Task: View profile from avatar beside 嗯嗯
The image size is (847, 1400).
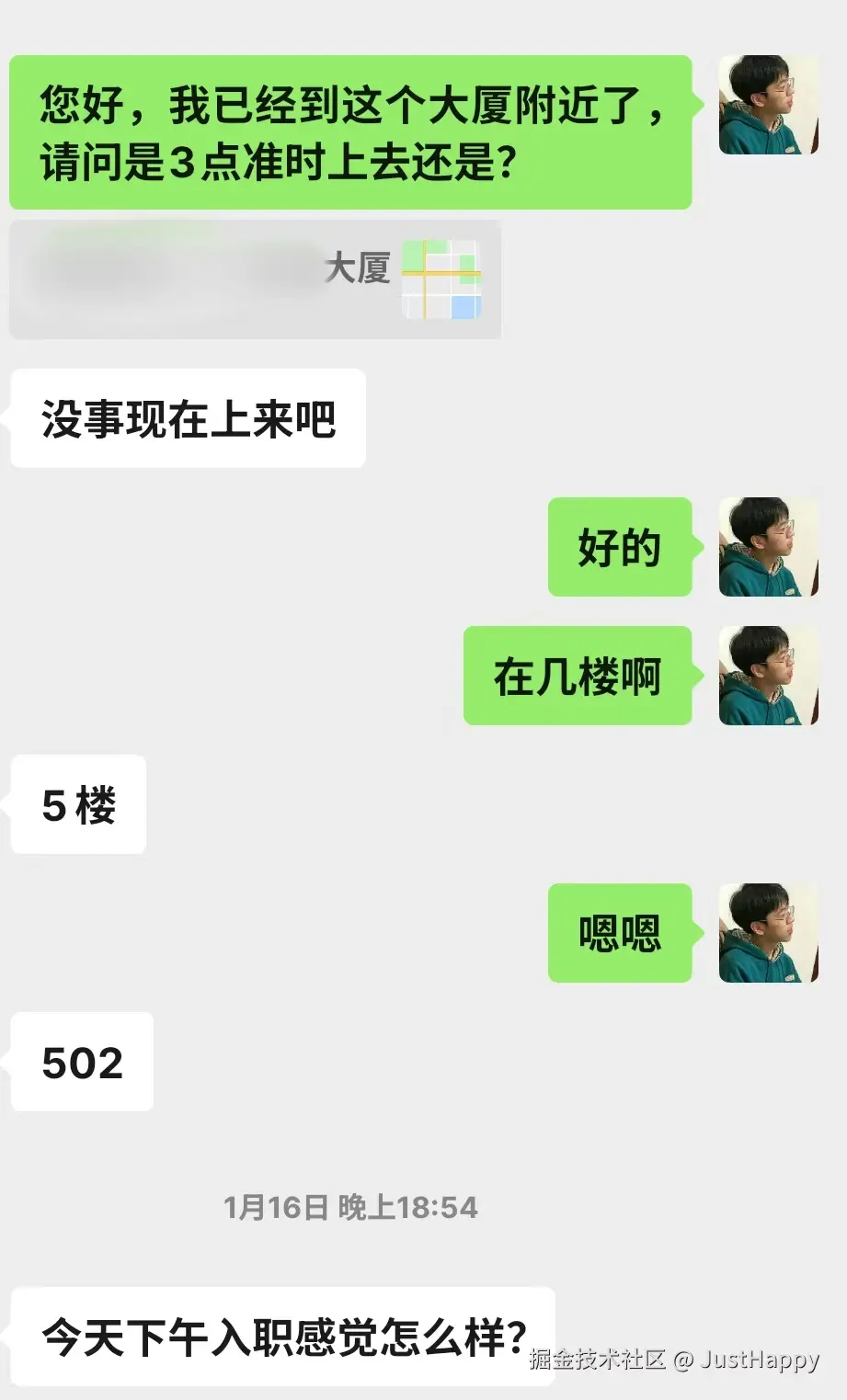Action: (768, 933)
